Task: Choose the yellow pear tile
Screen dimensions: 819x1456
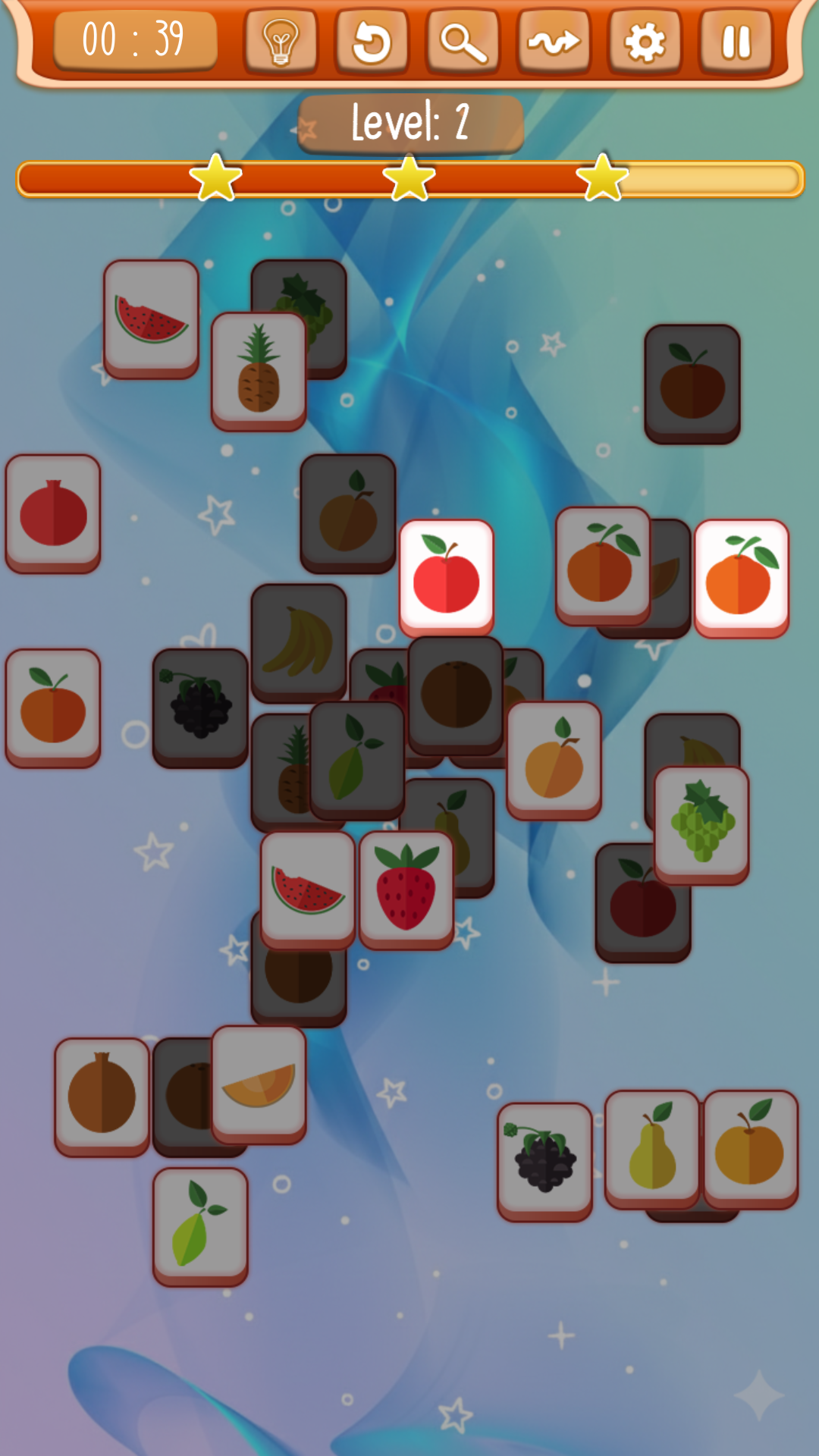Action: coord(652,1148)
